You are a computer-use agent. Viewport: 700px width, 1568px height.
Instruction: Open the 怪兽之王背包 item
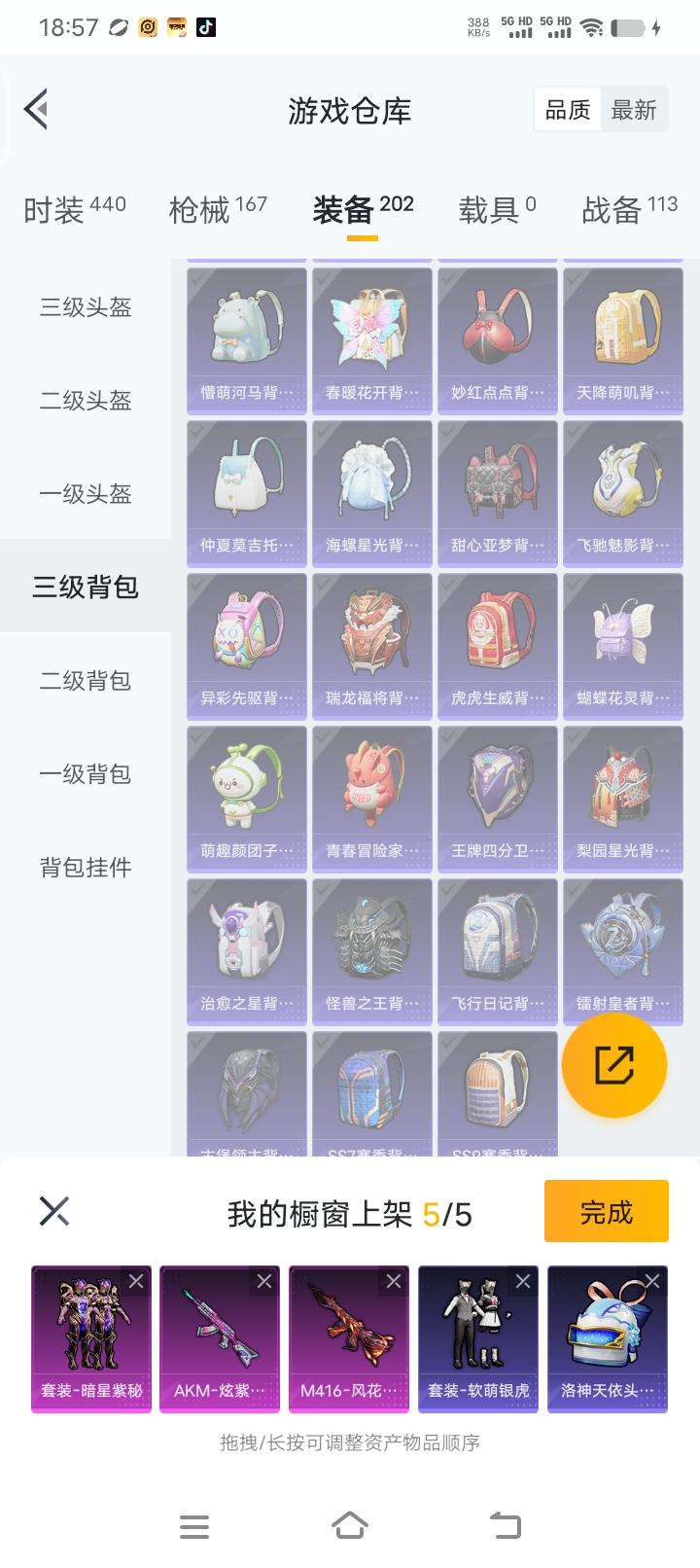[371, 948]
